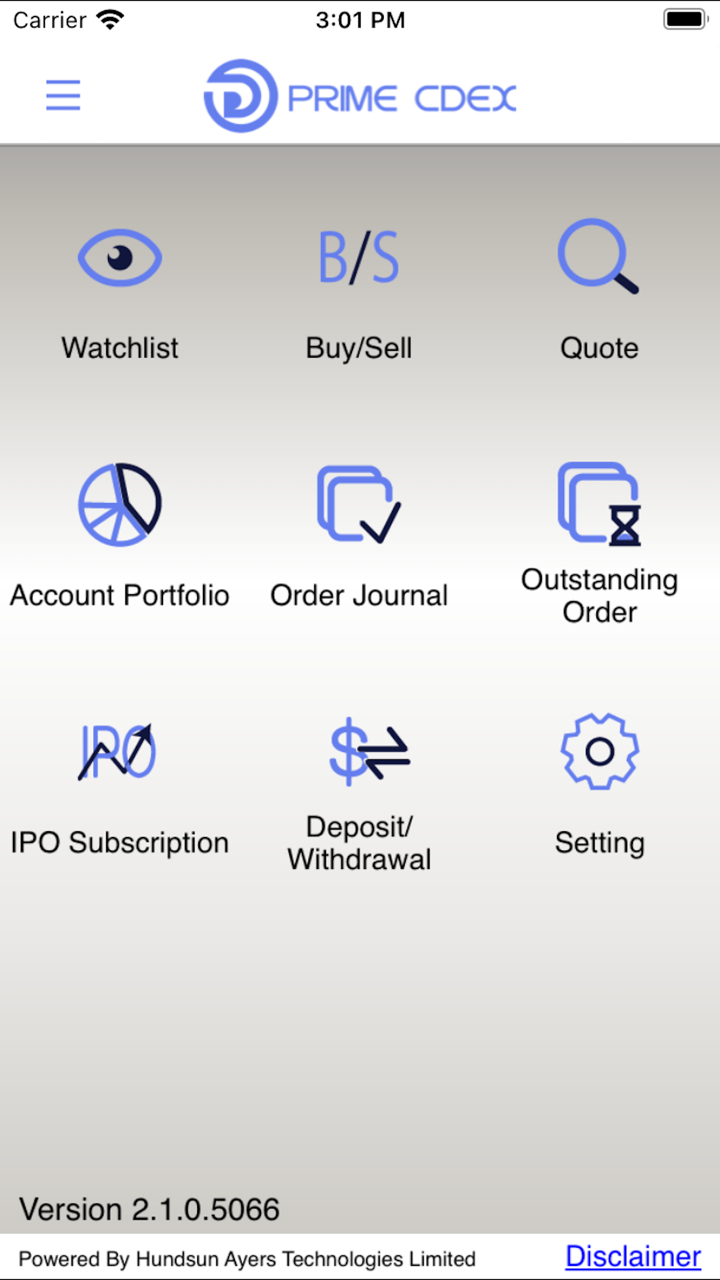720x1280 pixels.
Task: Open the Watchlist eye icon
Action: (119, 257)
